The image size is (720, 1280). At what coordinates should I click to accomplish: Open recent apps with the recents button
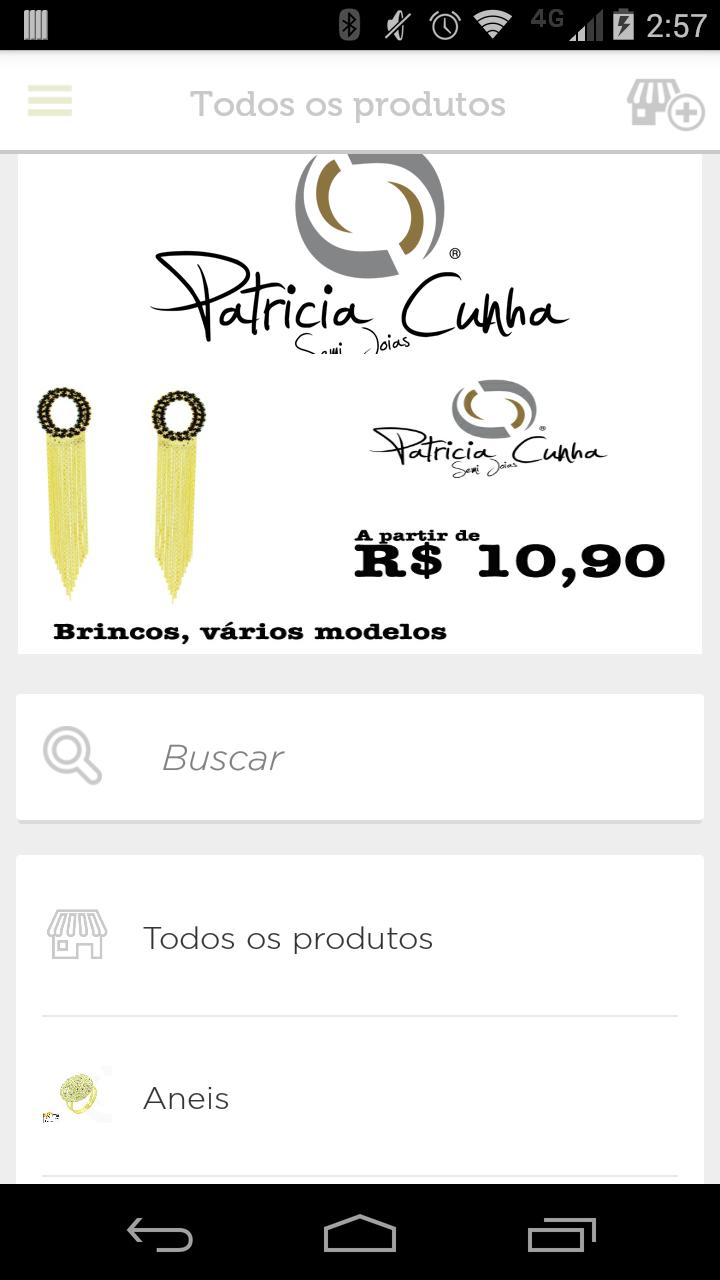[560, 1235]
